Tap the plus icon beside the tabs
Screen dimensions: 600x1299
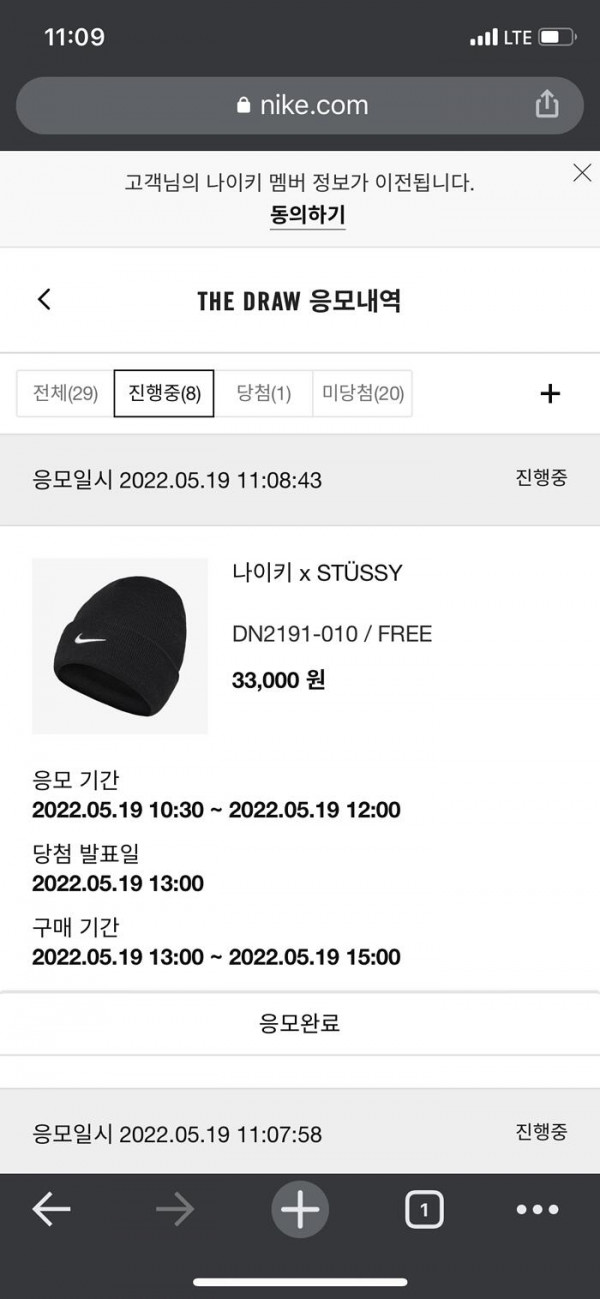coord(550,393)
